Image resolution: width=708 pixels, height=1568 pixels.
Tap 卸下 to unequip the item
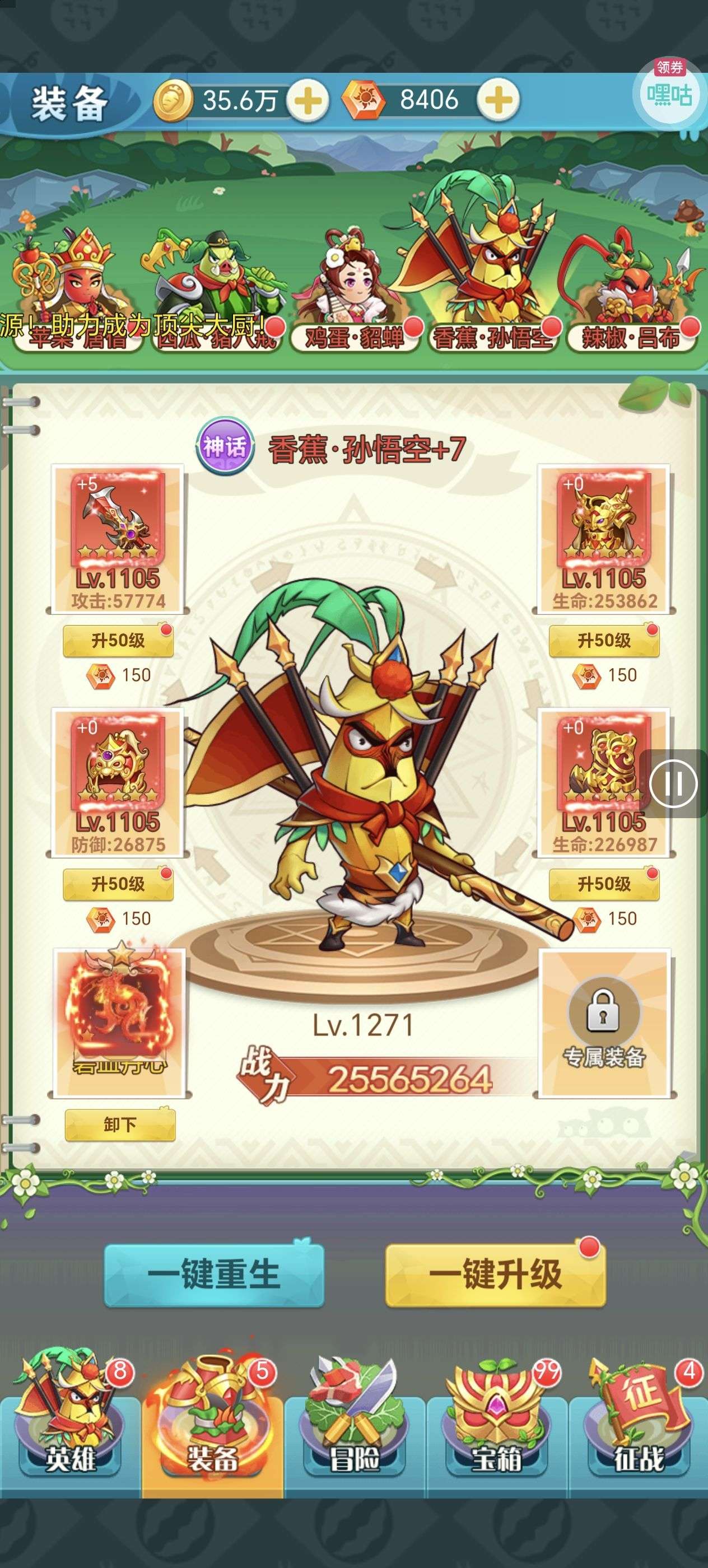tap(120, 1124)
